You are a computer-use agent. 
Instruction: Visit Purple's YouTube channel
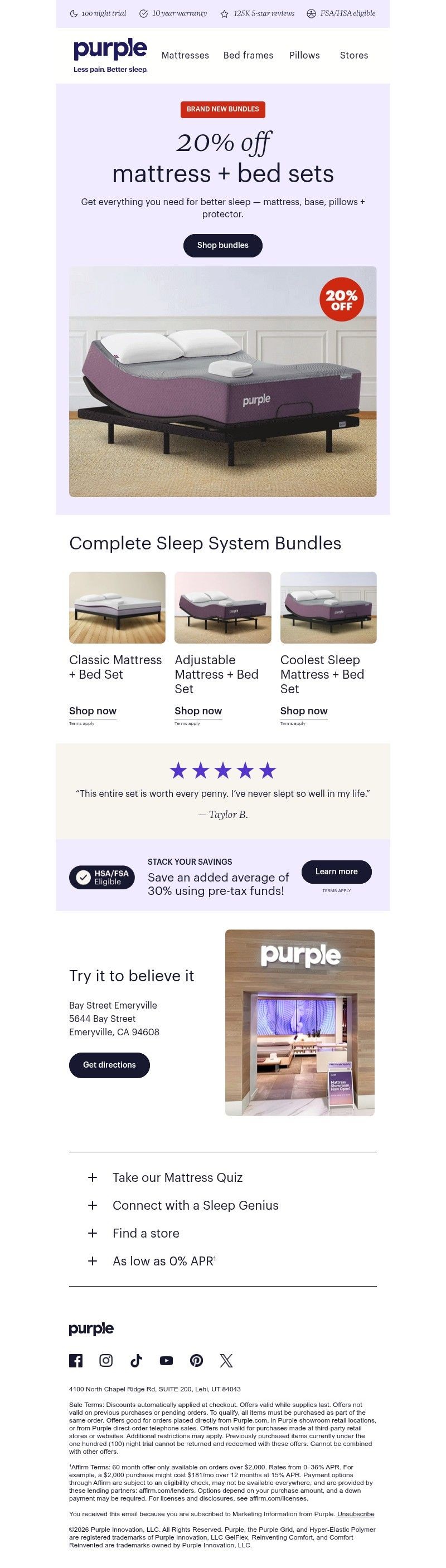(166, 1361)
